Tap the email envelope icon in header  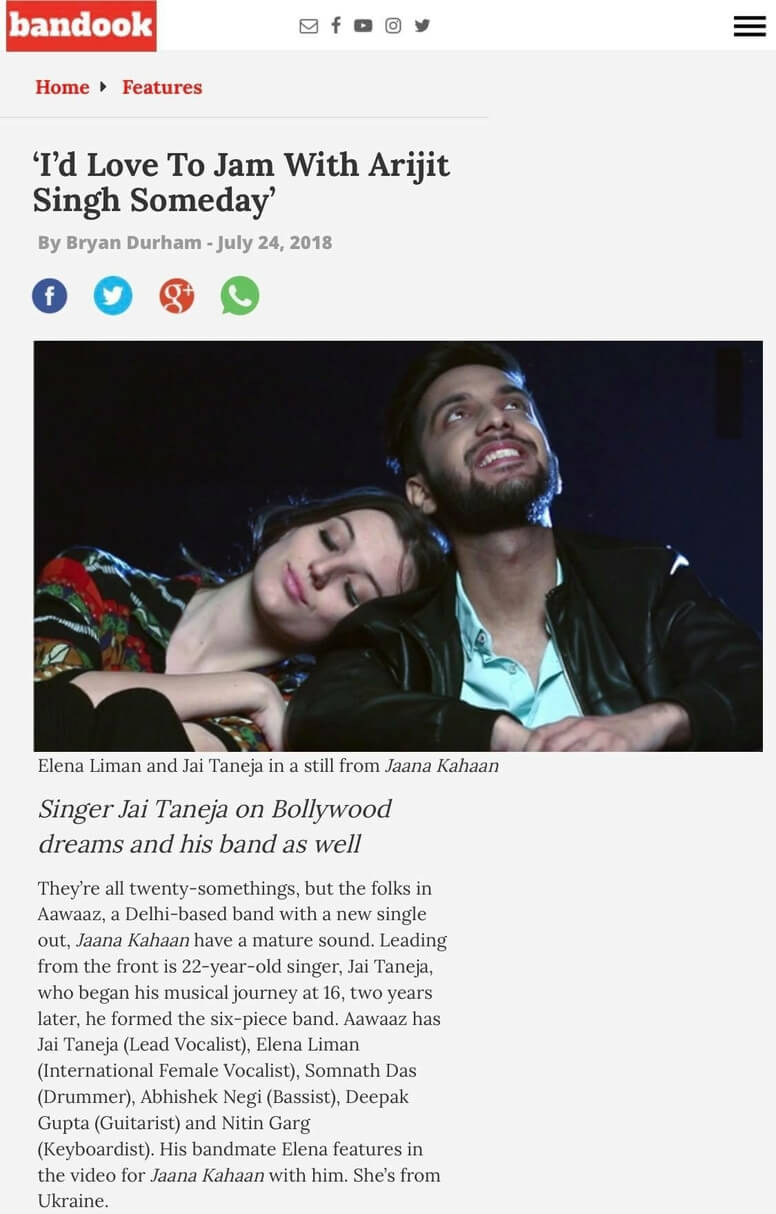308,26
